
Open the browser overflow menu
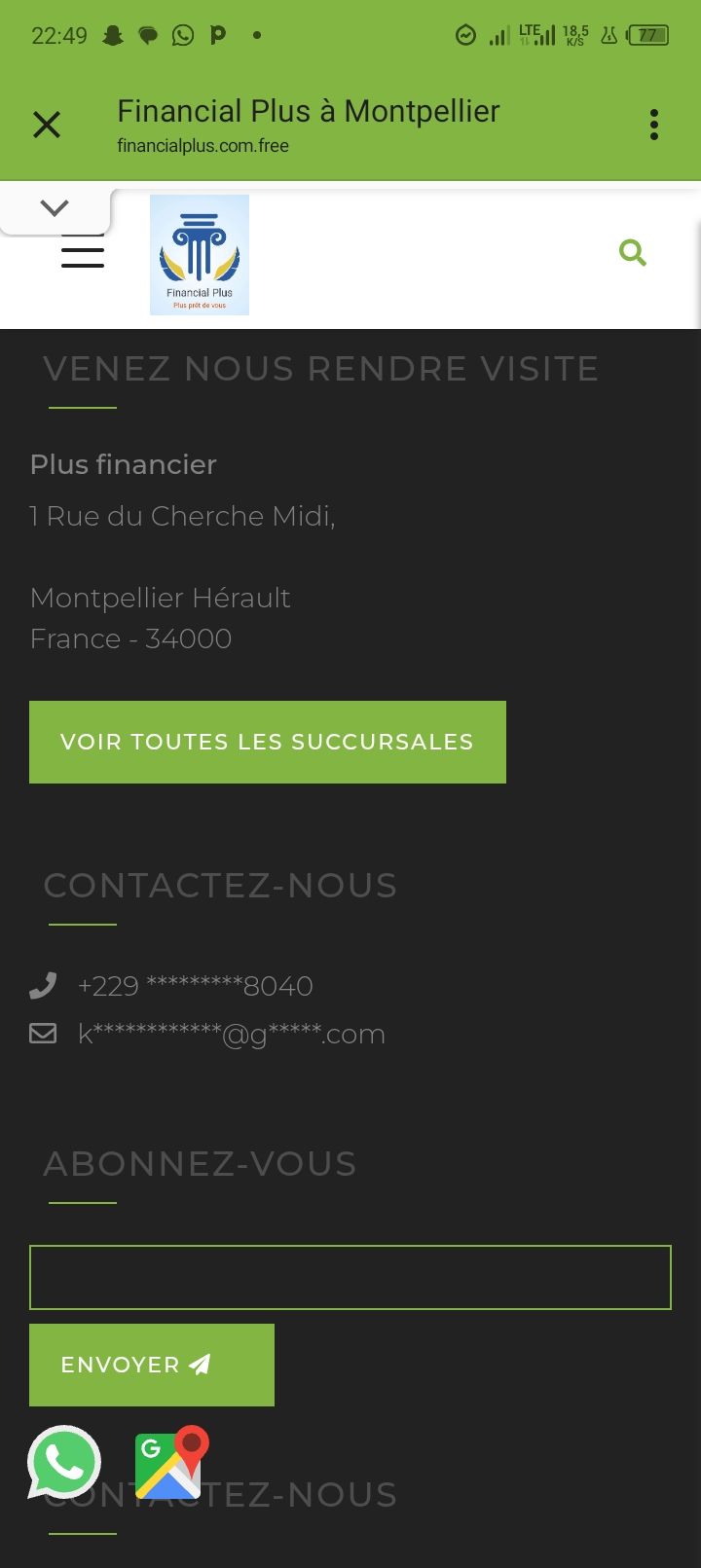(x=653, y=125)
